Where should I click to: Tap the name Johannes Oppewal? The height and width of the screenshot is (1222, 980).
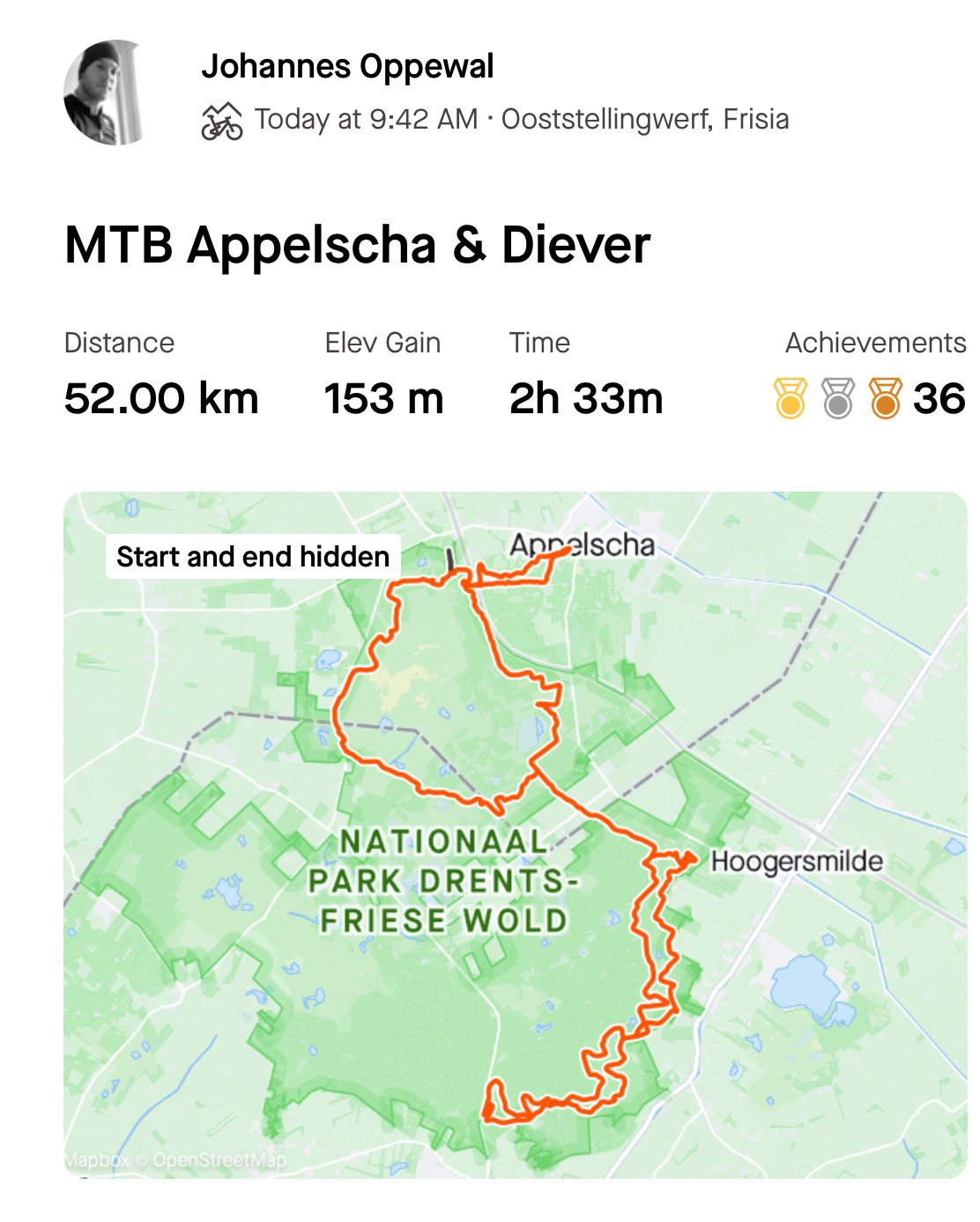click(x=347, y=67)
